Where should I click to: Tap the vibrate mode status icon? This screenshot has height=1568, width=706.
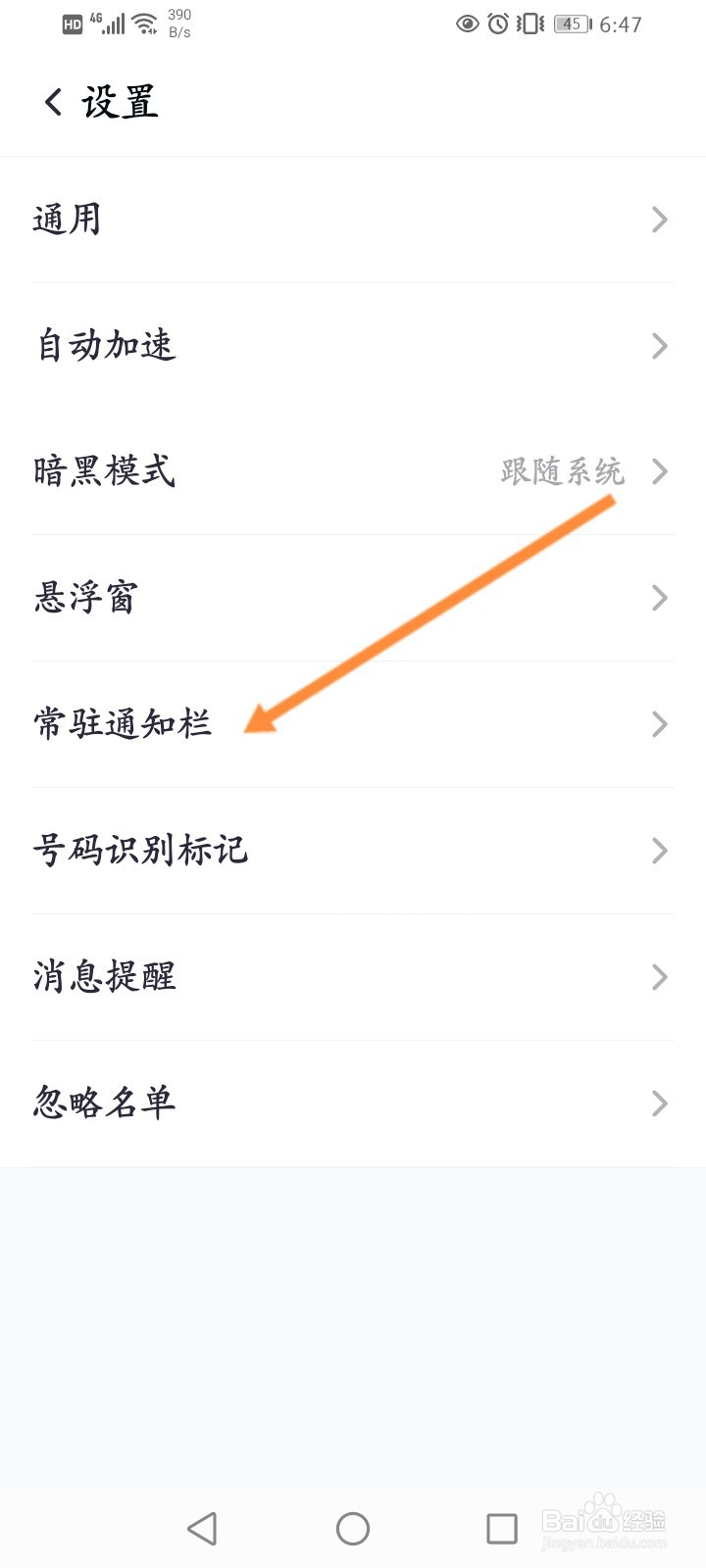pos(528,24)
